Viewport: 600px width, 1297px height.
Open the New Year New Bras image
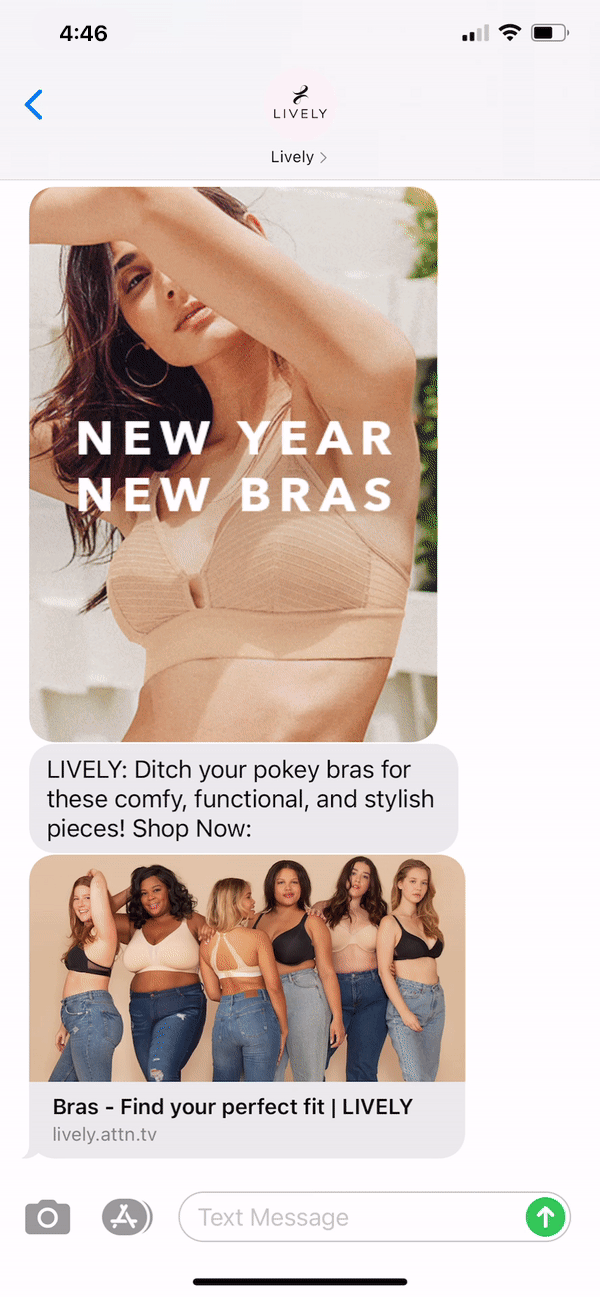coord(233,464)
